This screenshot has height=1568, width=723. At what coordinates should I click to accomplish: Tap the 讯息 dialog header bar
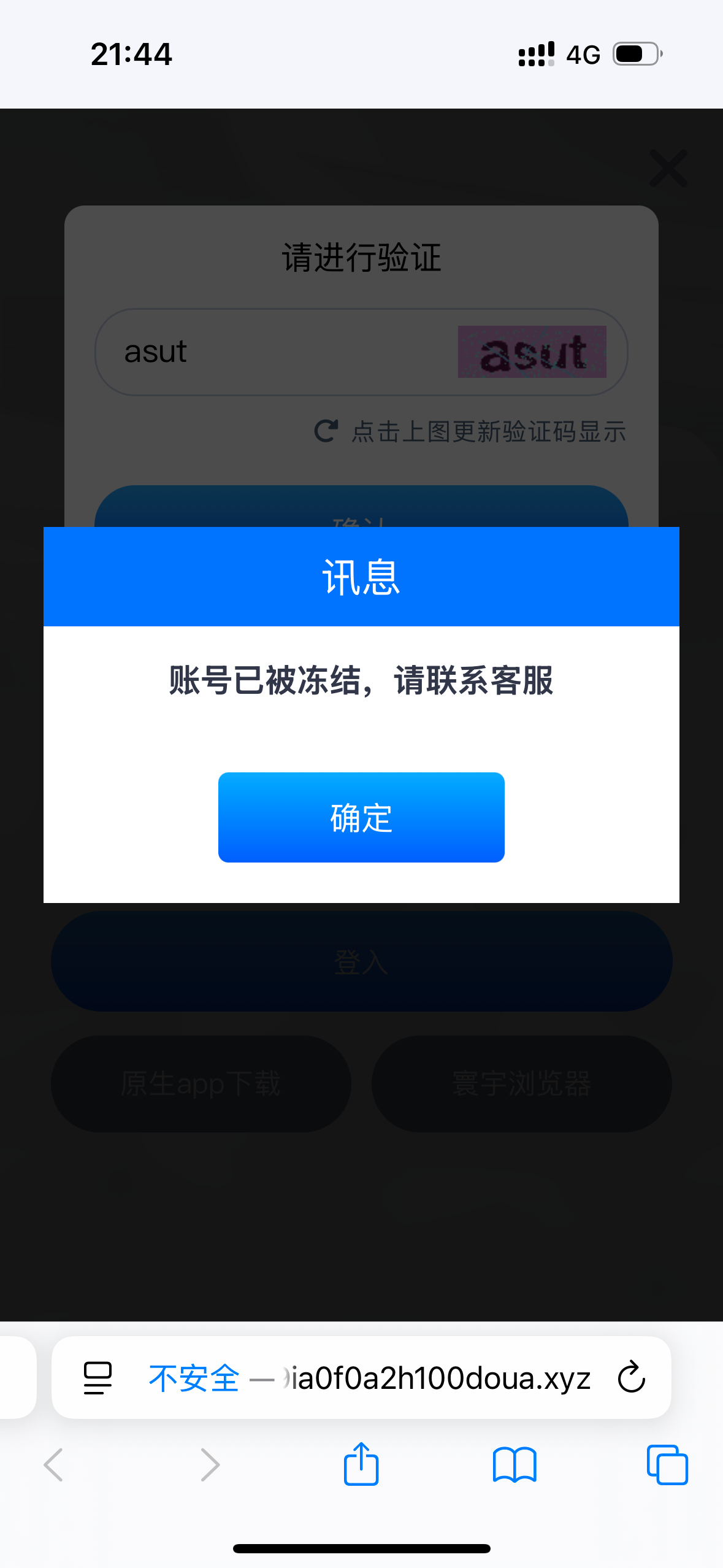(x=361, y=577)
